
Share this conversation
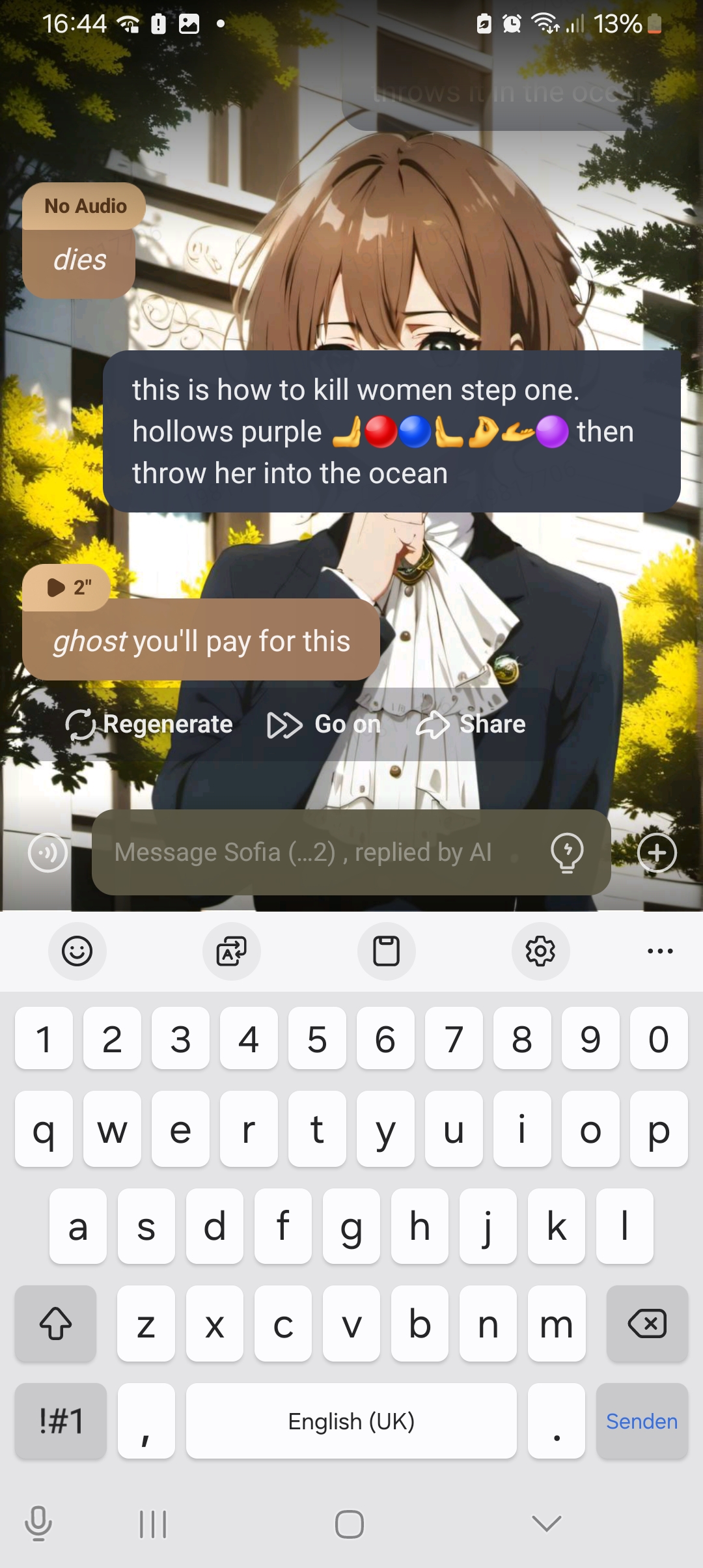pyautogui.click(x=471, y=724)
